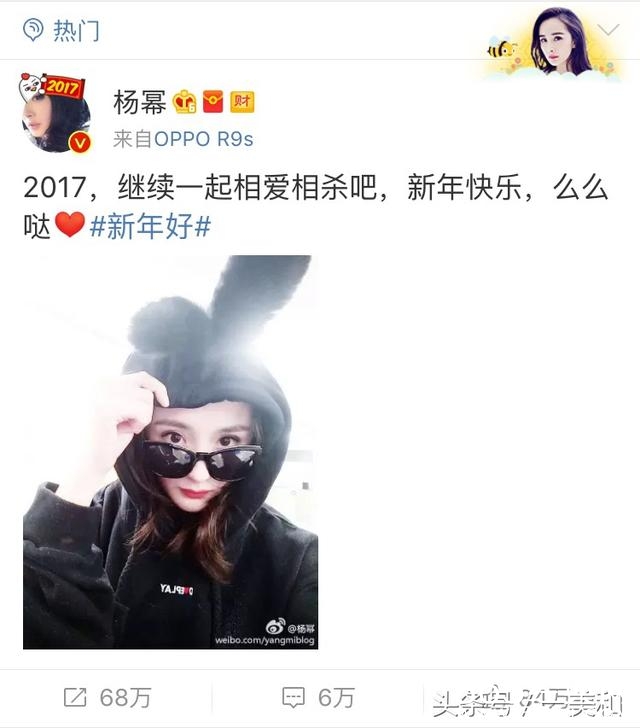This screenshot has width=640, height=728.
Task: Open the comments with 6万 replies
Action: tap(319, 697)
